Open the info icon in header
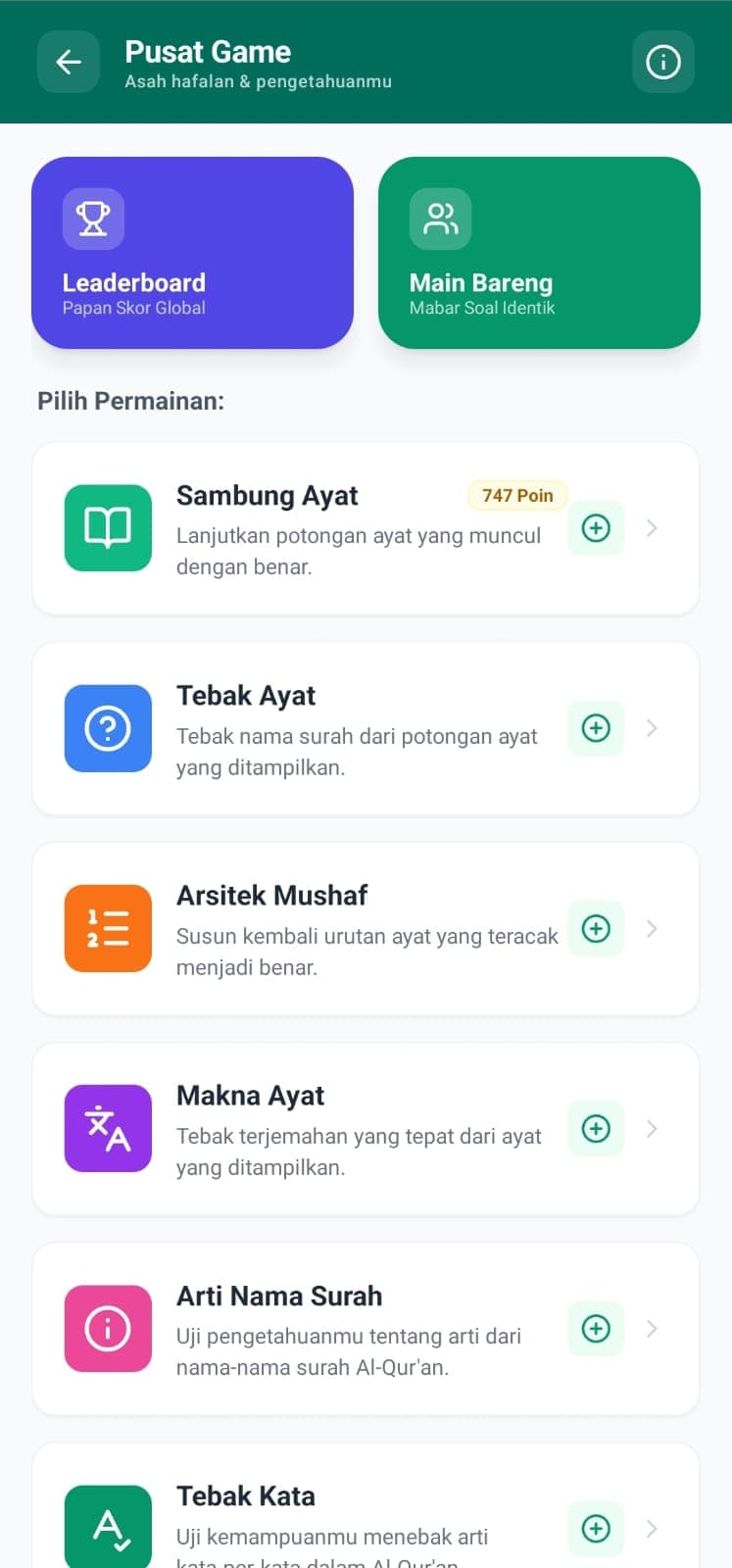The width and height of the screenshot is (732, 1568). click(x=663, y=63)
